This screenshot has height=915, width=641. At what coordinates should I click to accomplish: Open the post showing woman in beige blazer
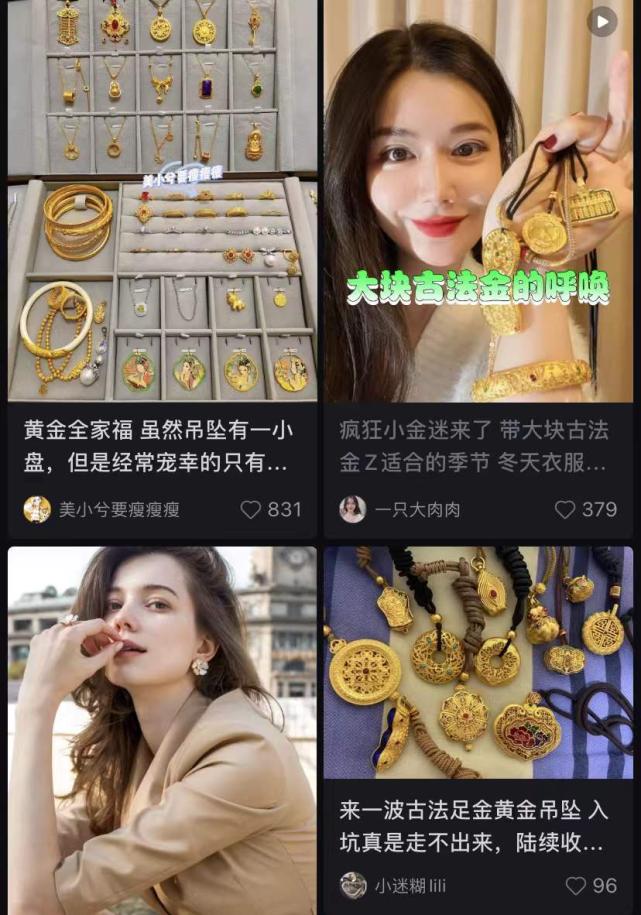point(162,730)
